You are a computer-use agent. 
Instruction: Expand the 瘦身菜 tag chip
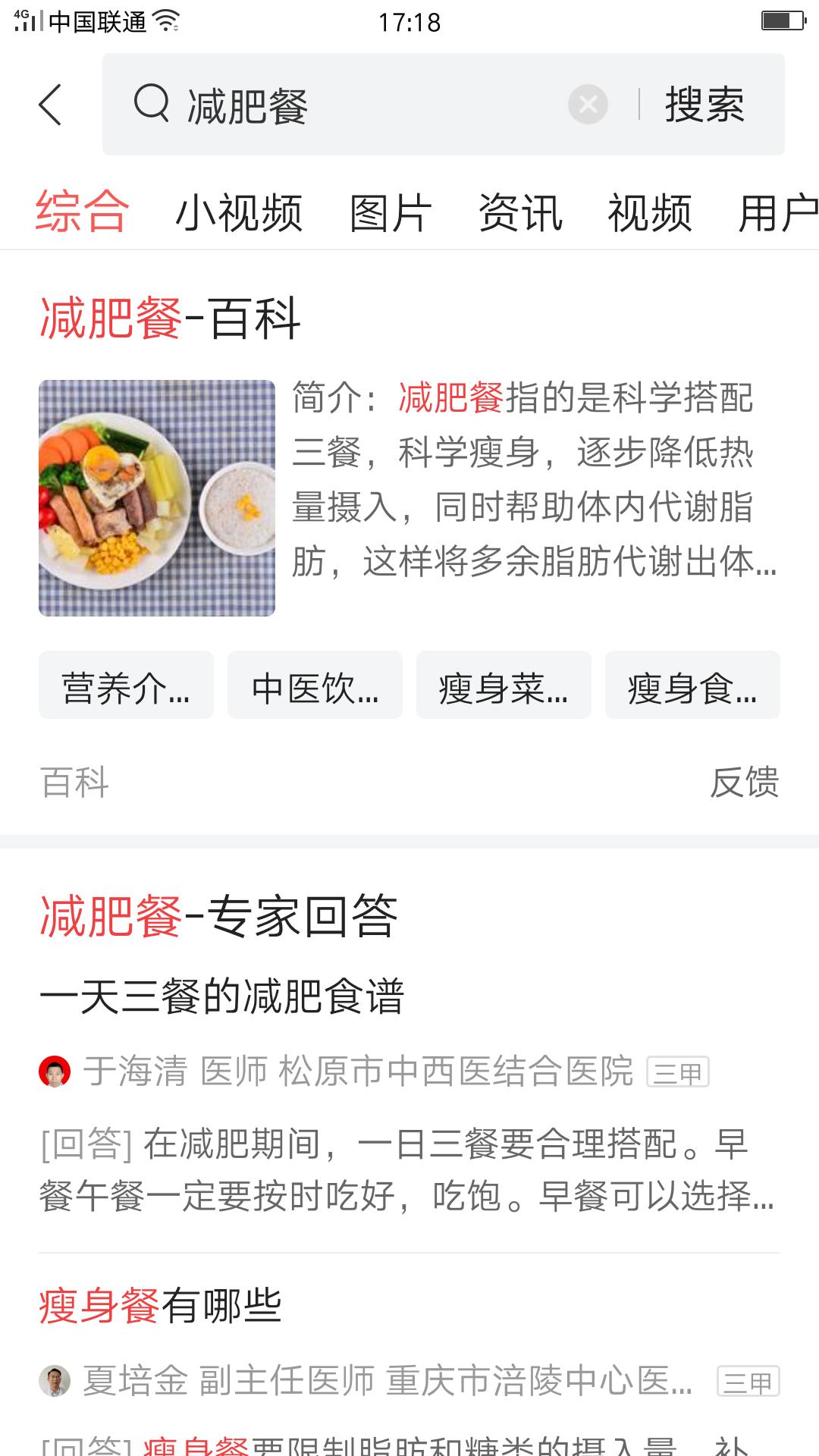point(503,685)
